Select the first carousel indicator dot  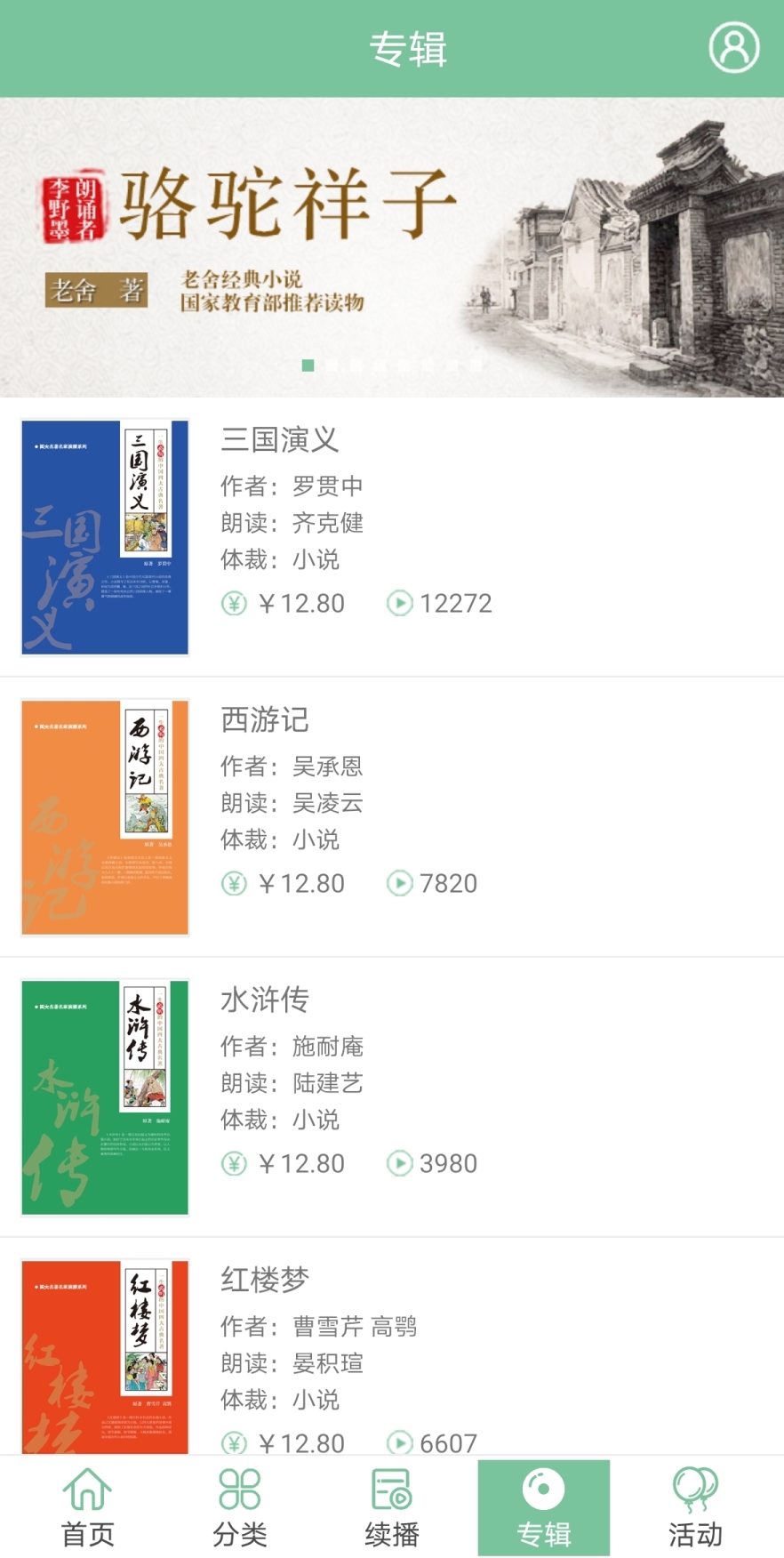(307, 365)
